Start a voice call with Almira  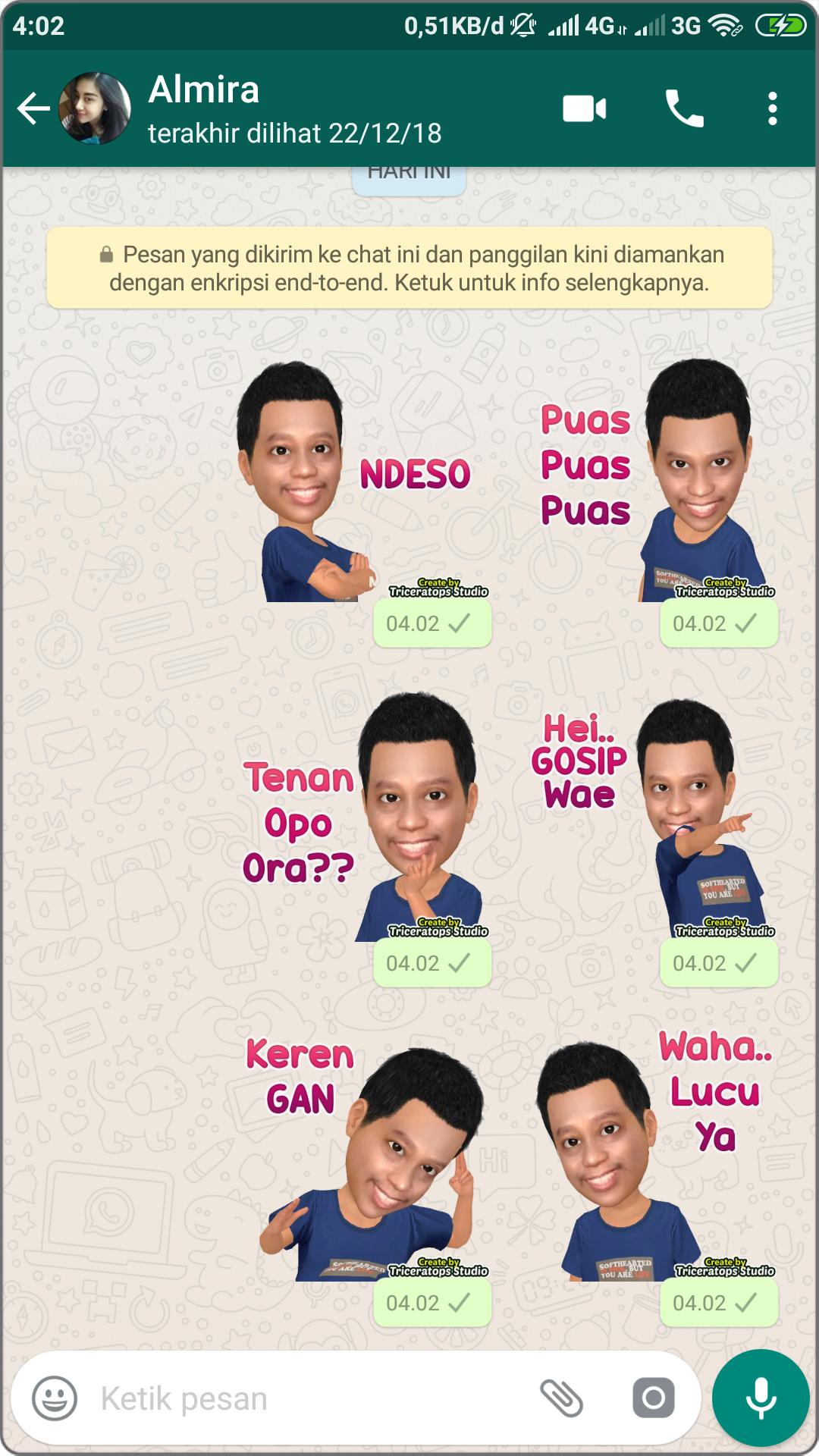point(684,108)
